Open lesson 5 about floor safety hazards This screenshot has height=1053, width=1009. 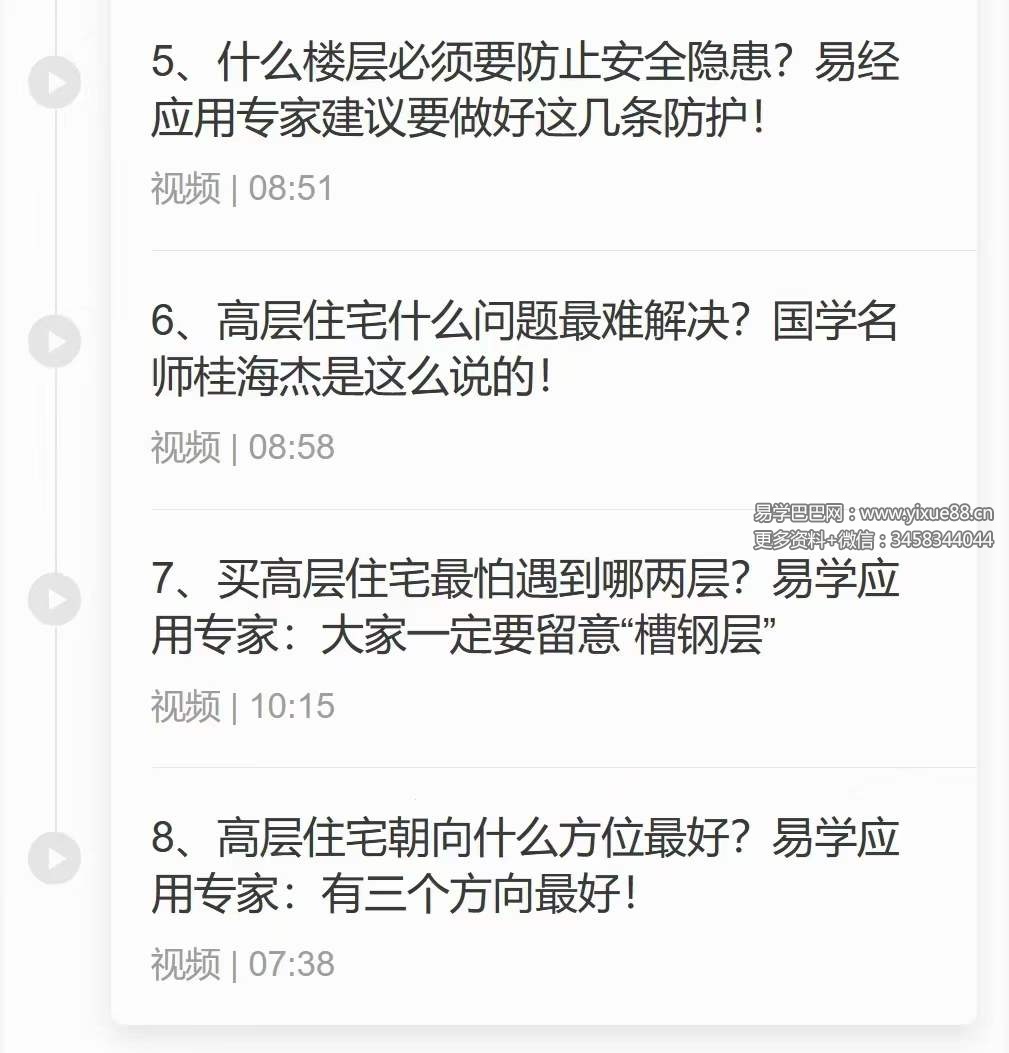click(525, 92)
